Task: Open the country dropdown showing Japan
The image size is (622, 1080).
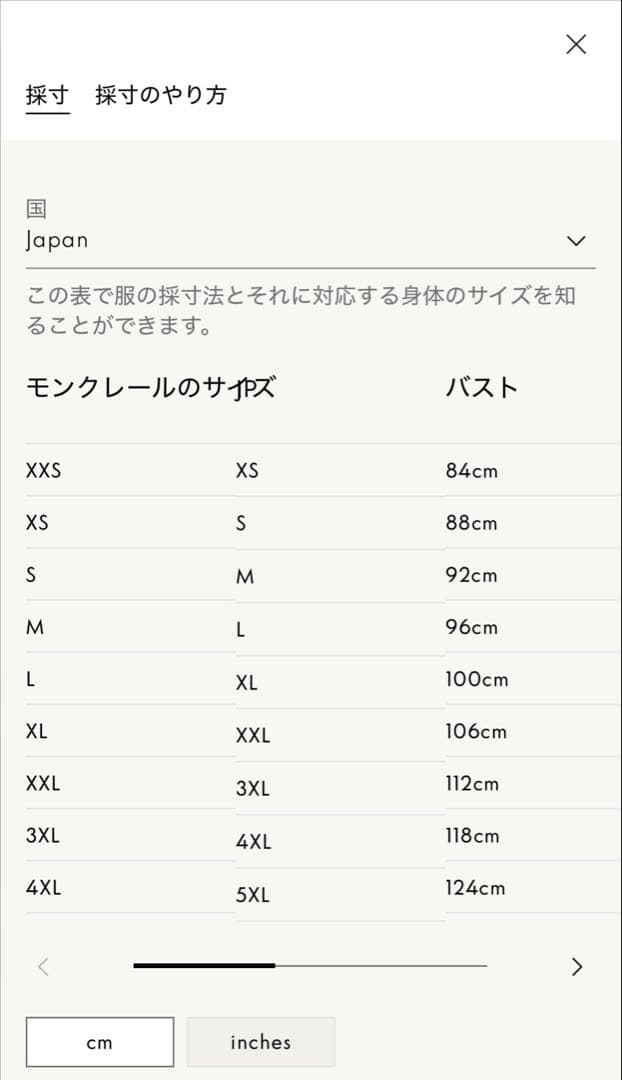Action: [x=310, y=241]
